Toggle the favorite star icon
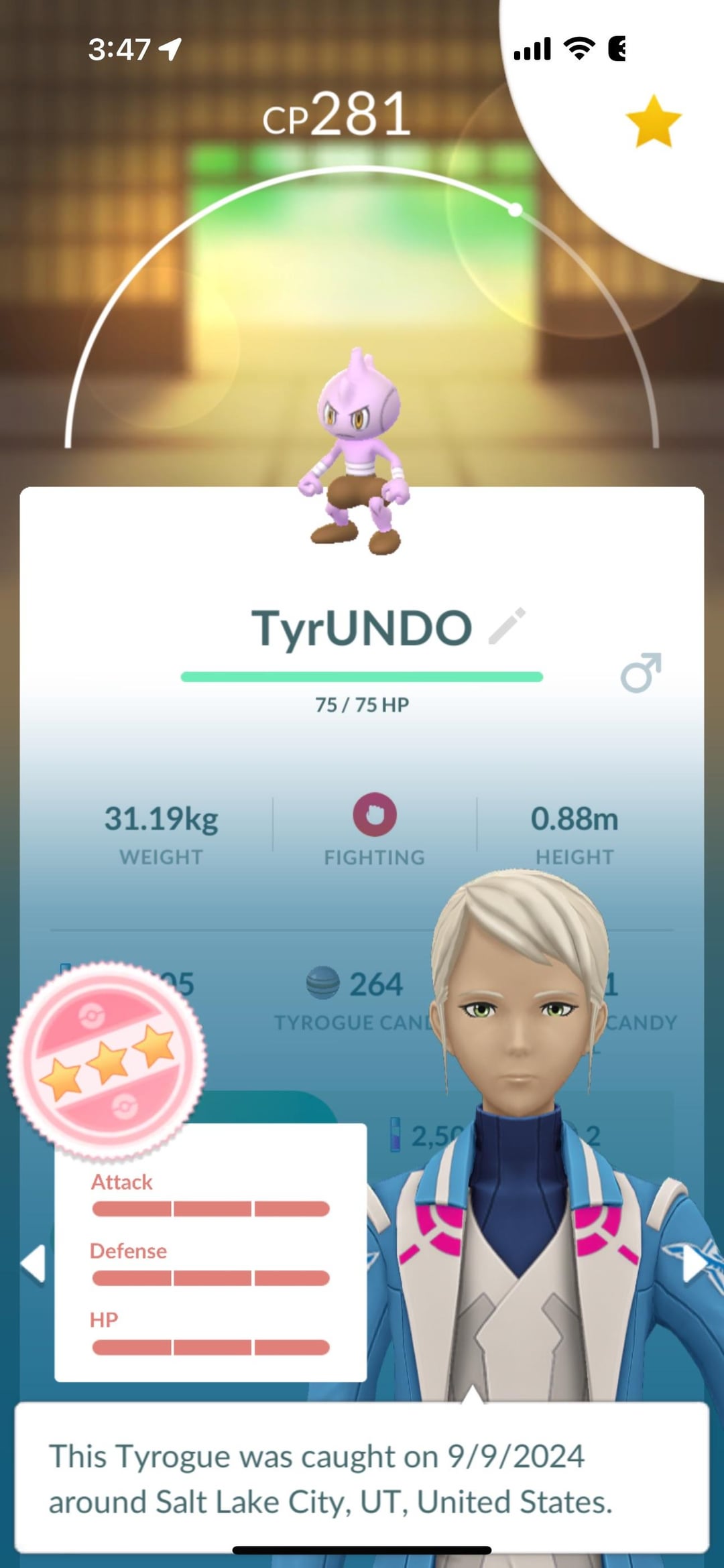Viewport: 724px width, 1568px height. [x=653, y=121]
